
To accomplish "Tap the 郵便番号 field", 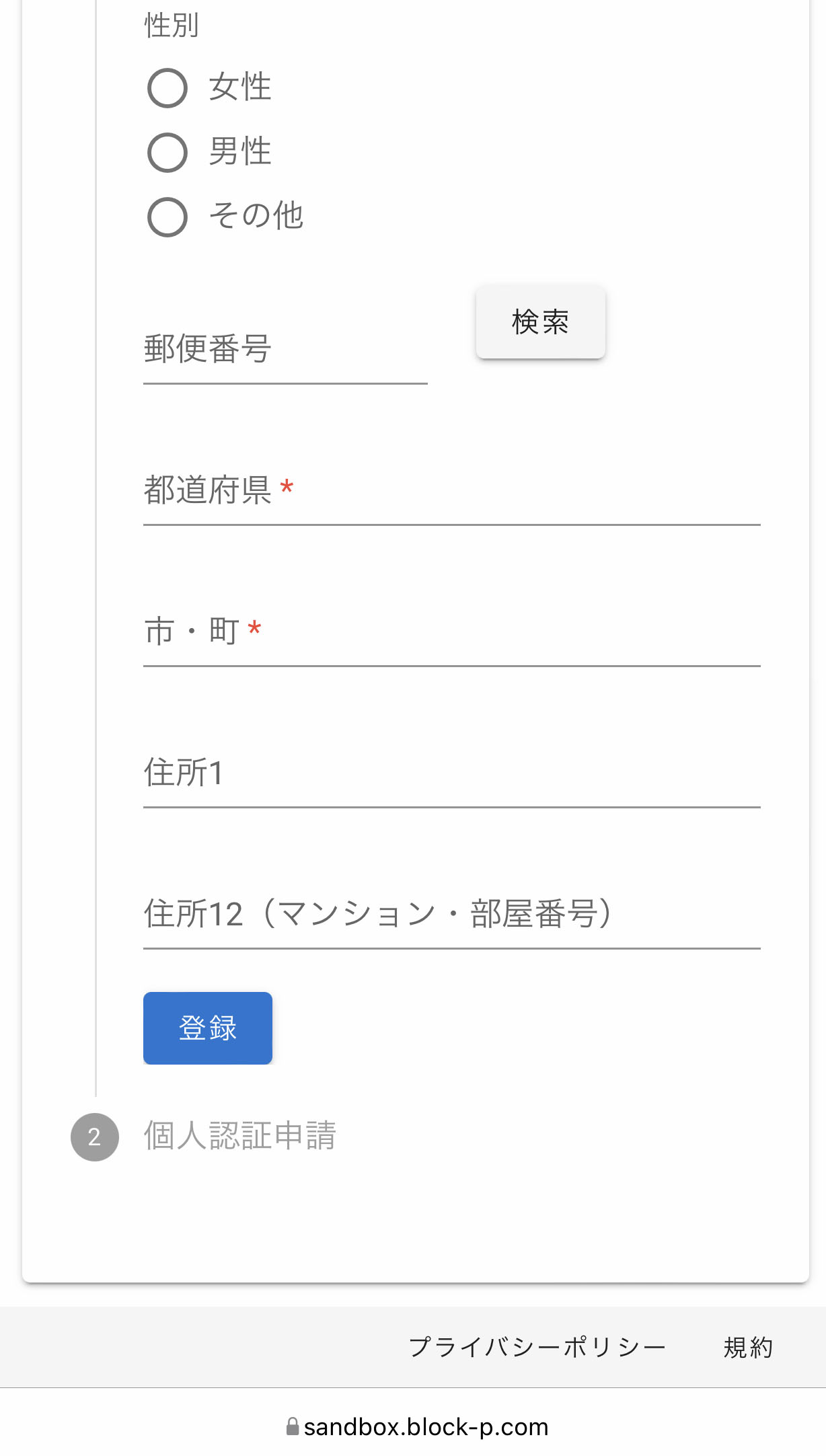I will (x=285, y=350).
